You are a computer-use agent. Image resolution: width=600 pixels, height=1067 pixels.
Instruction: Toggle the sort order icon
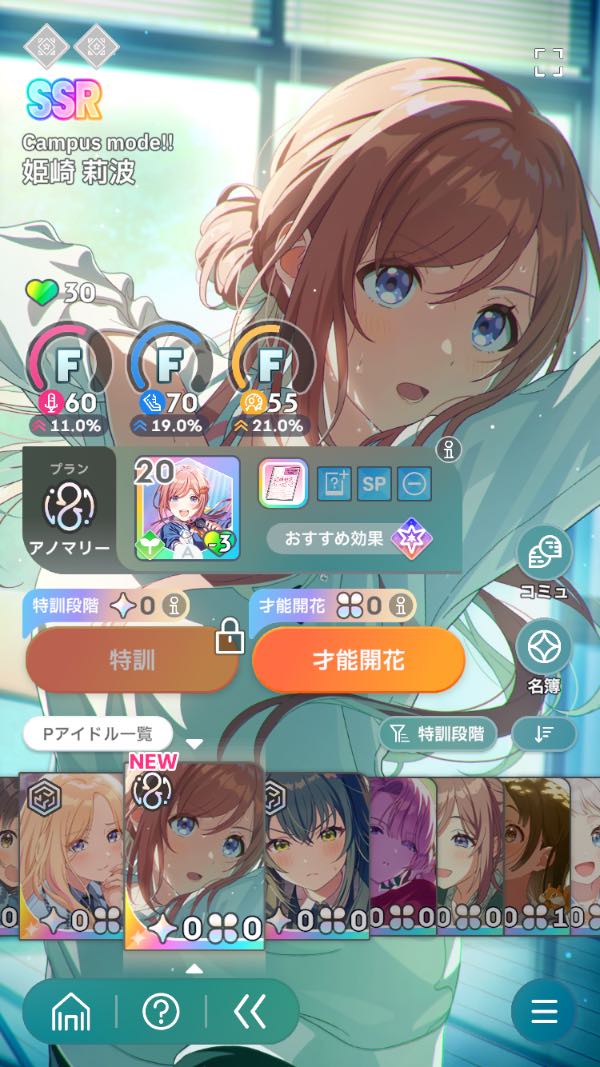pos(544,734)
